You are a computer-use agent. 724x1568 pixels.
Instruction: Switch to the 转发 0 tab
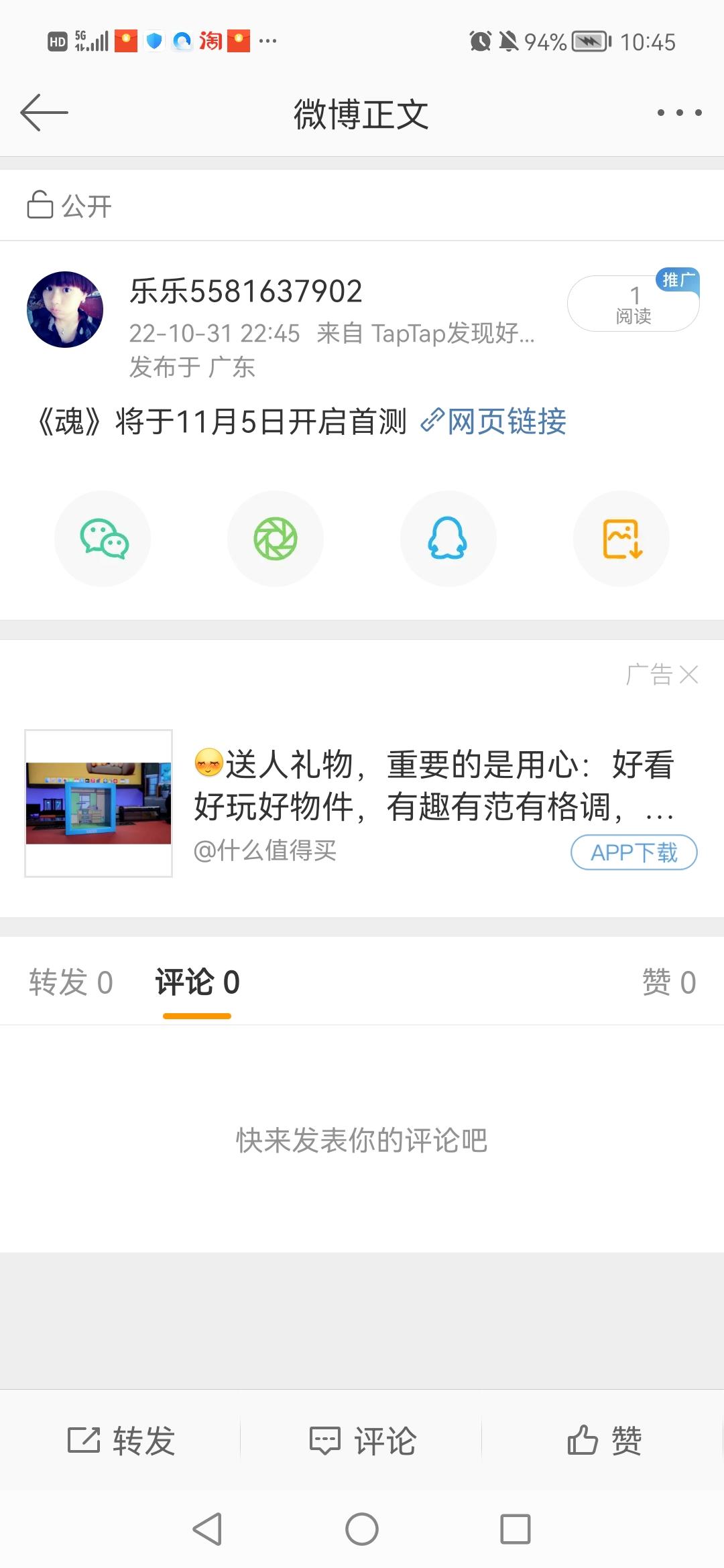[x=70, y=982]
